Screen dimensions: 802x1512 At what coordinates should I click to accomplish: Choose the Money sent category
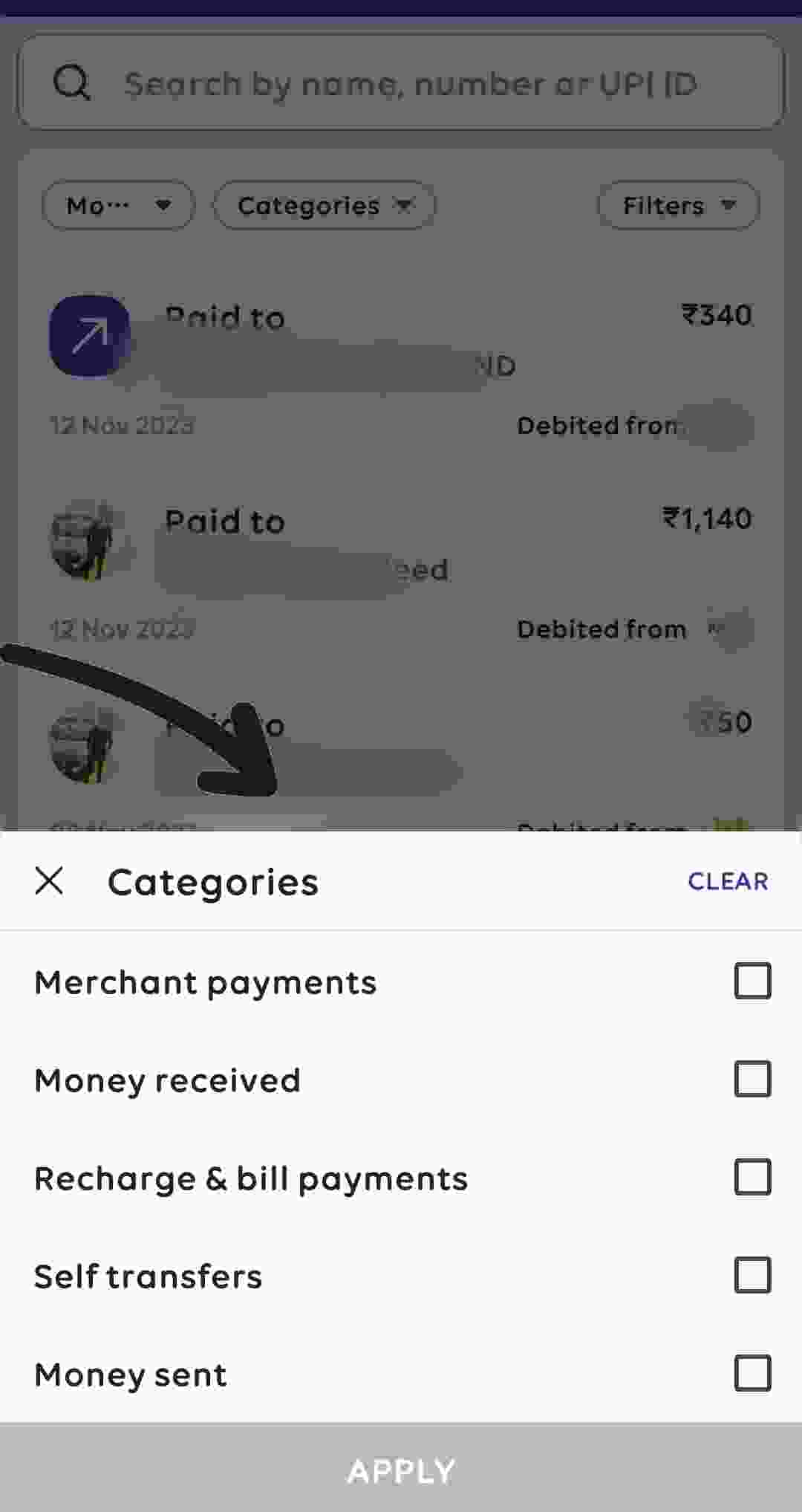[x=752, y=1373]
